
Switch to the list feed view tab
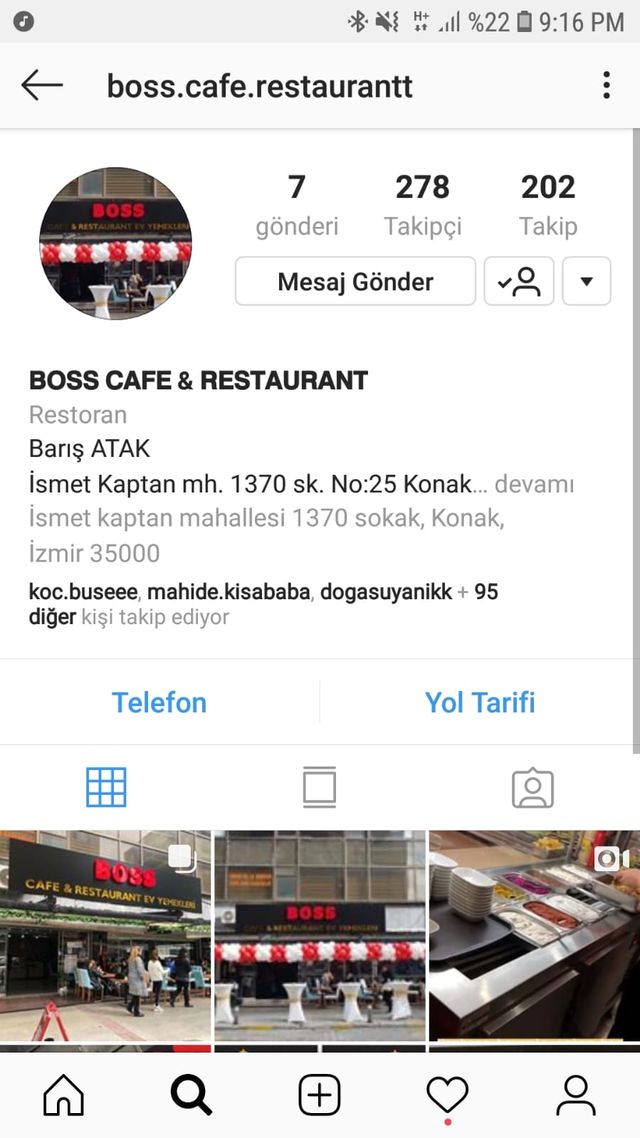point(320,788)
